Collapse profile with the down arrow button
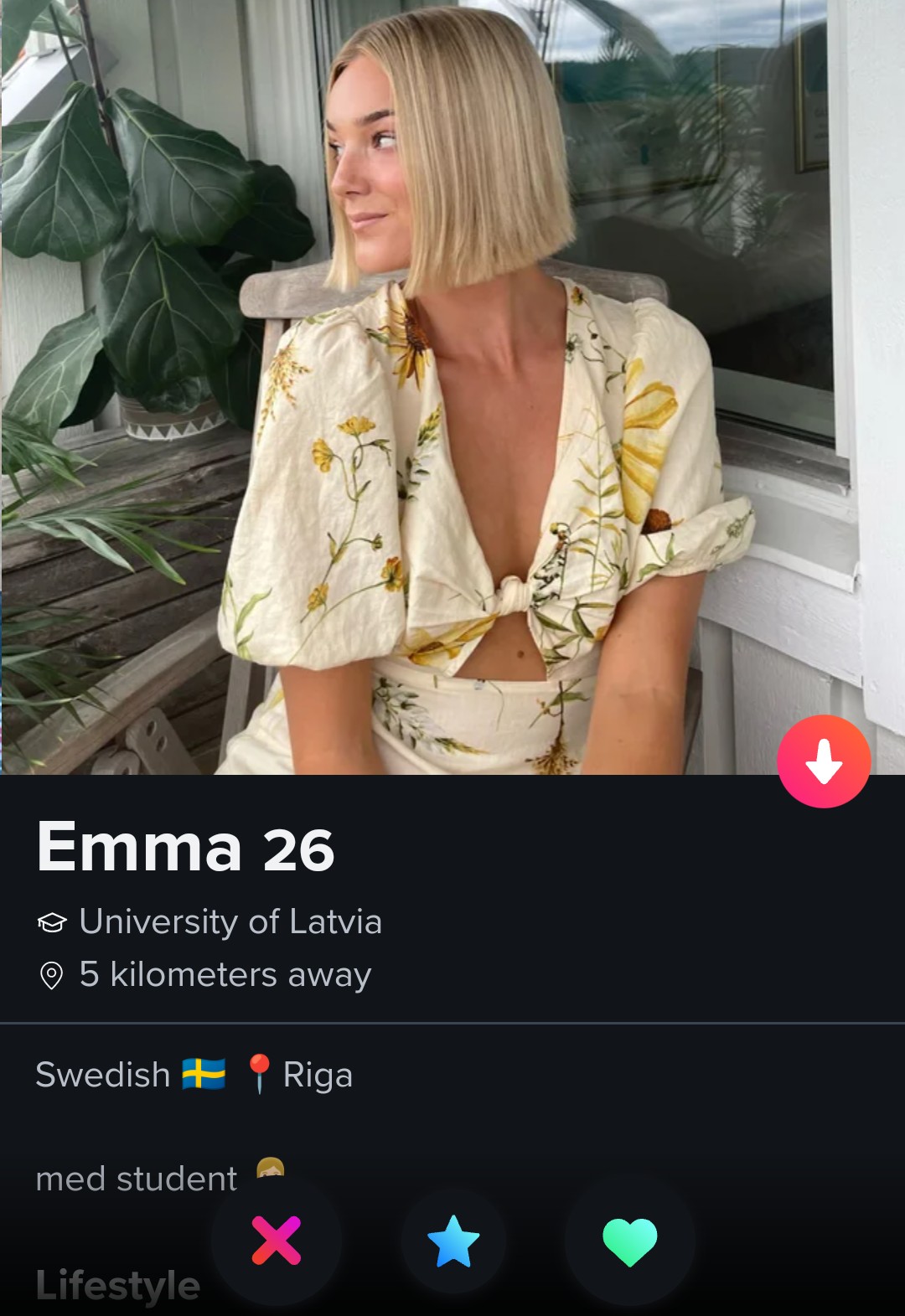Viewport: 905px width, 1316px height. pos(824,761)
